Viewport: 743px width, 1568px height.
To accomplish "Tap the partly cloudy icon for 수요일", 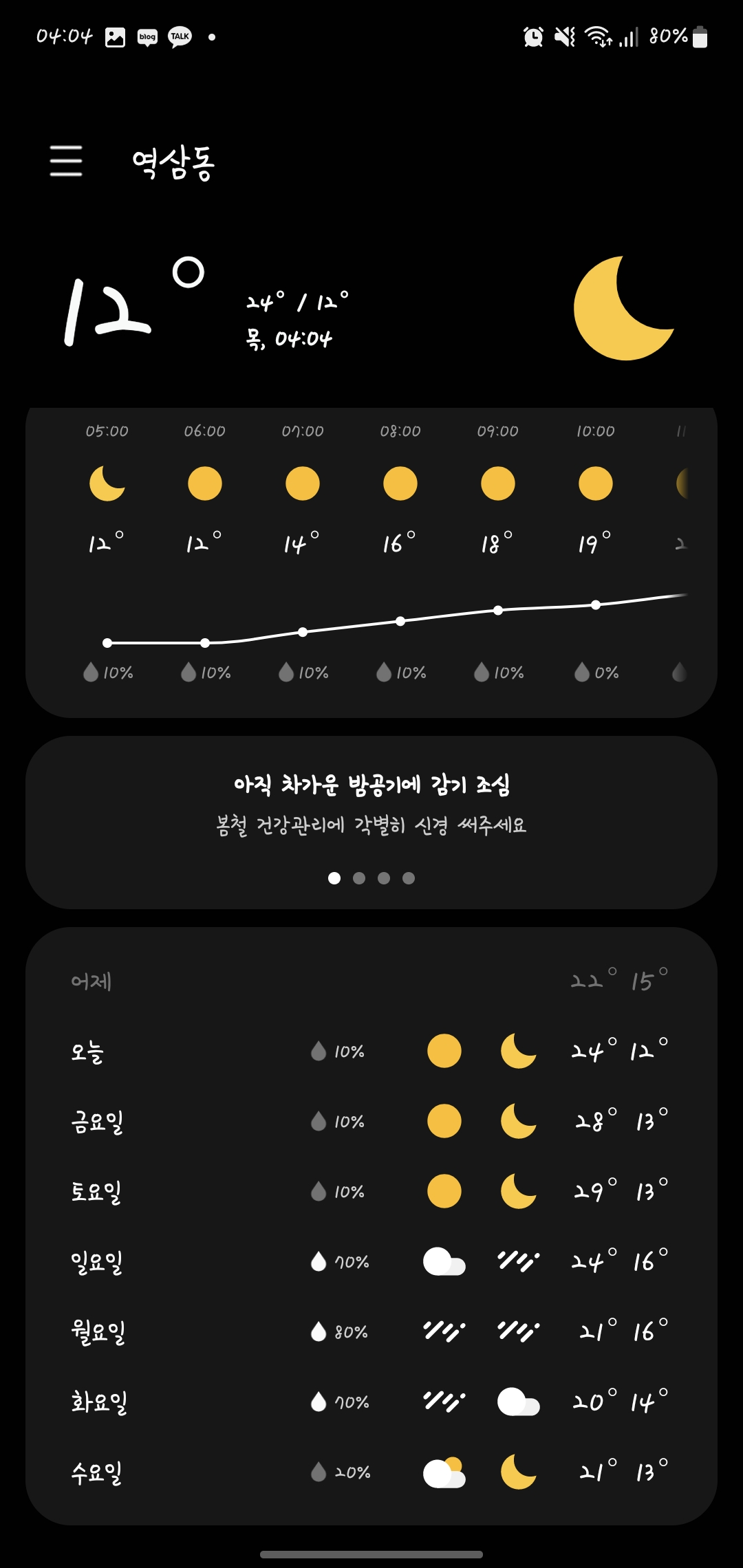I will 444,1472.
